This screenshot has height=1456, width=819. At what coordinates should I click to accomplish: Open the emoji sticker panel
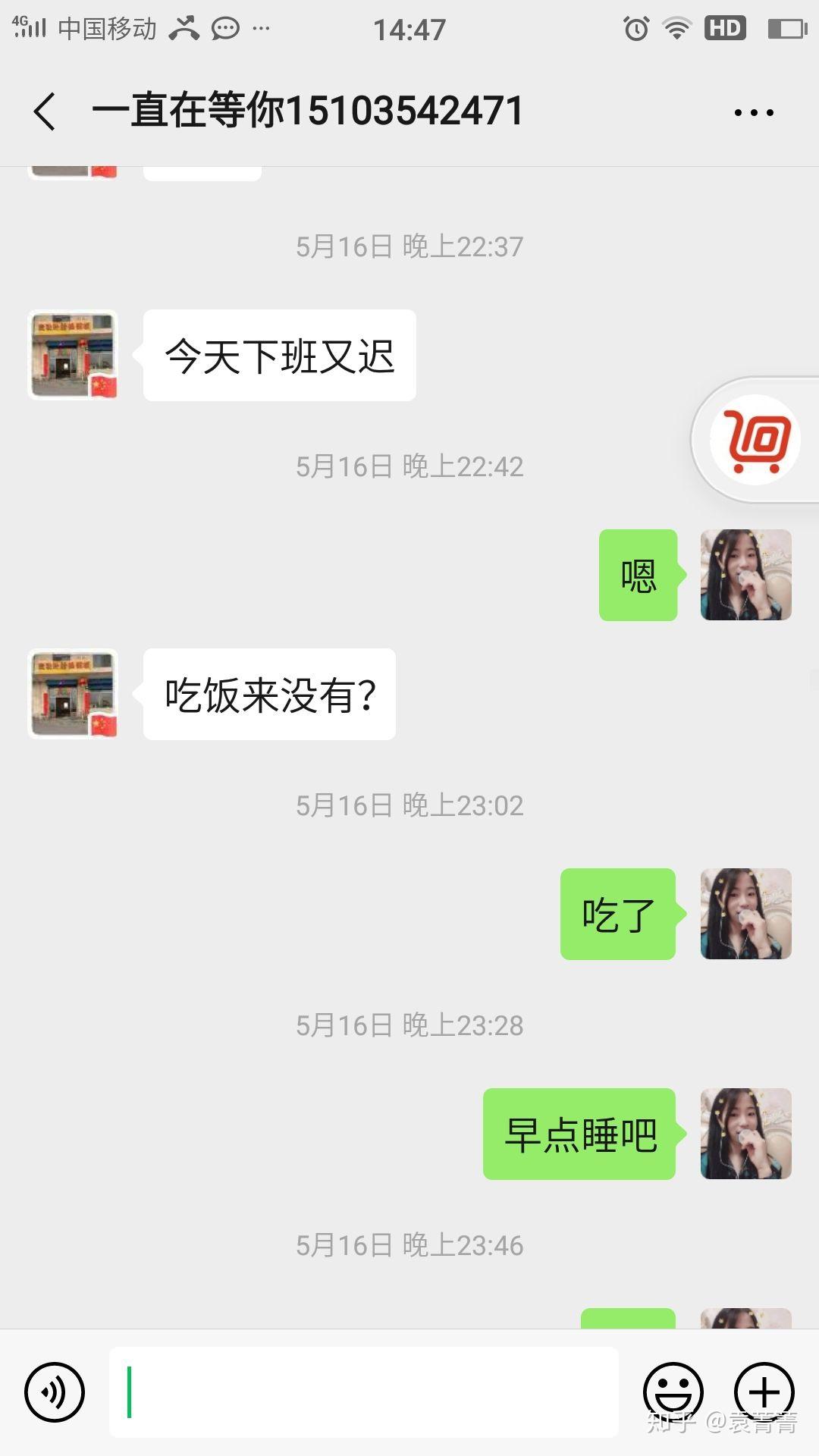click(673, 1392)
